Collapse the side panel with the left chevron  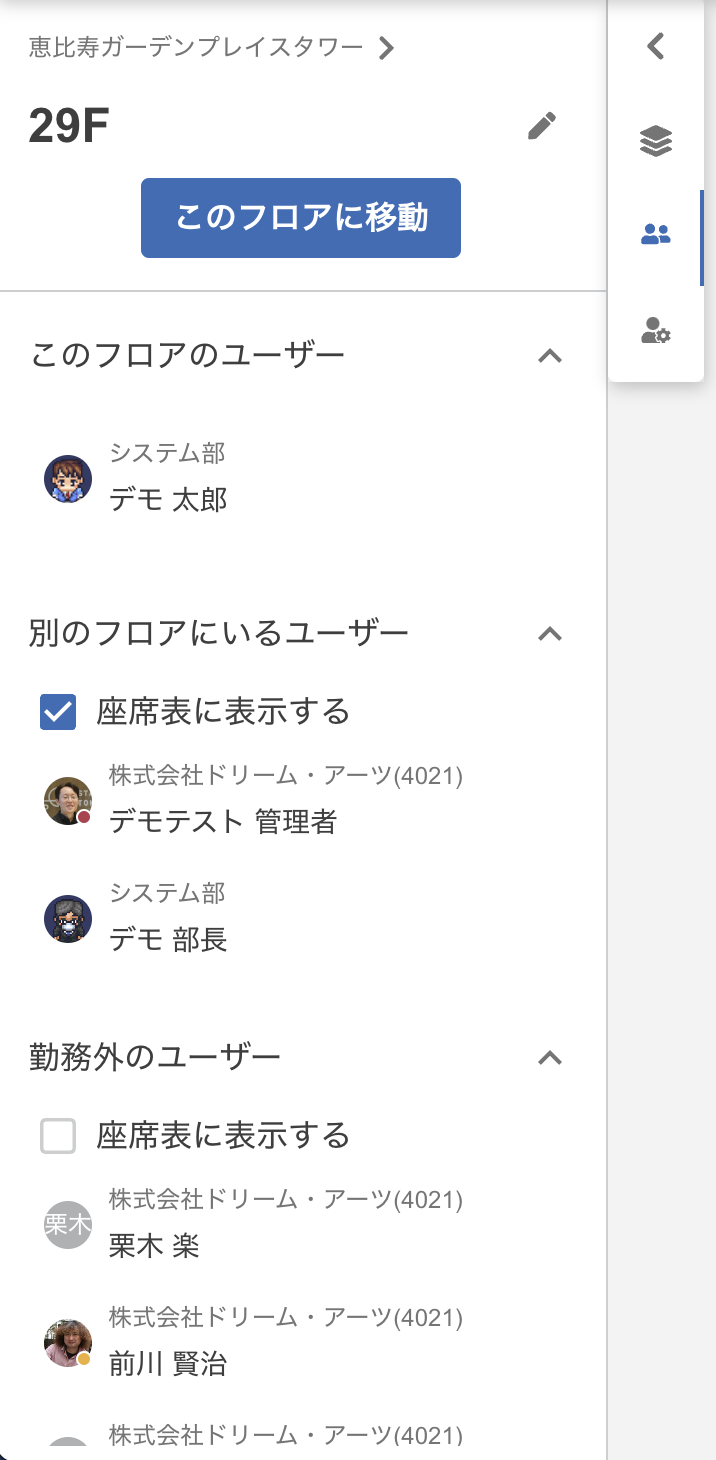(x=656, y=46)
